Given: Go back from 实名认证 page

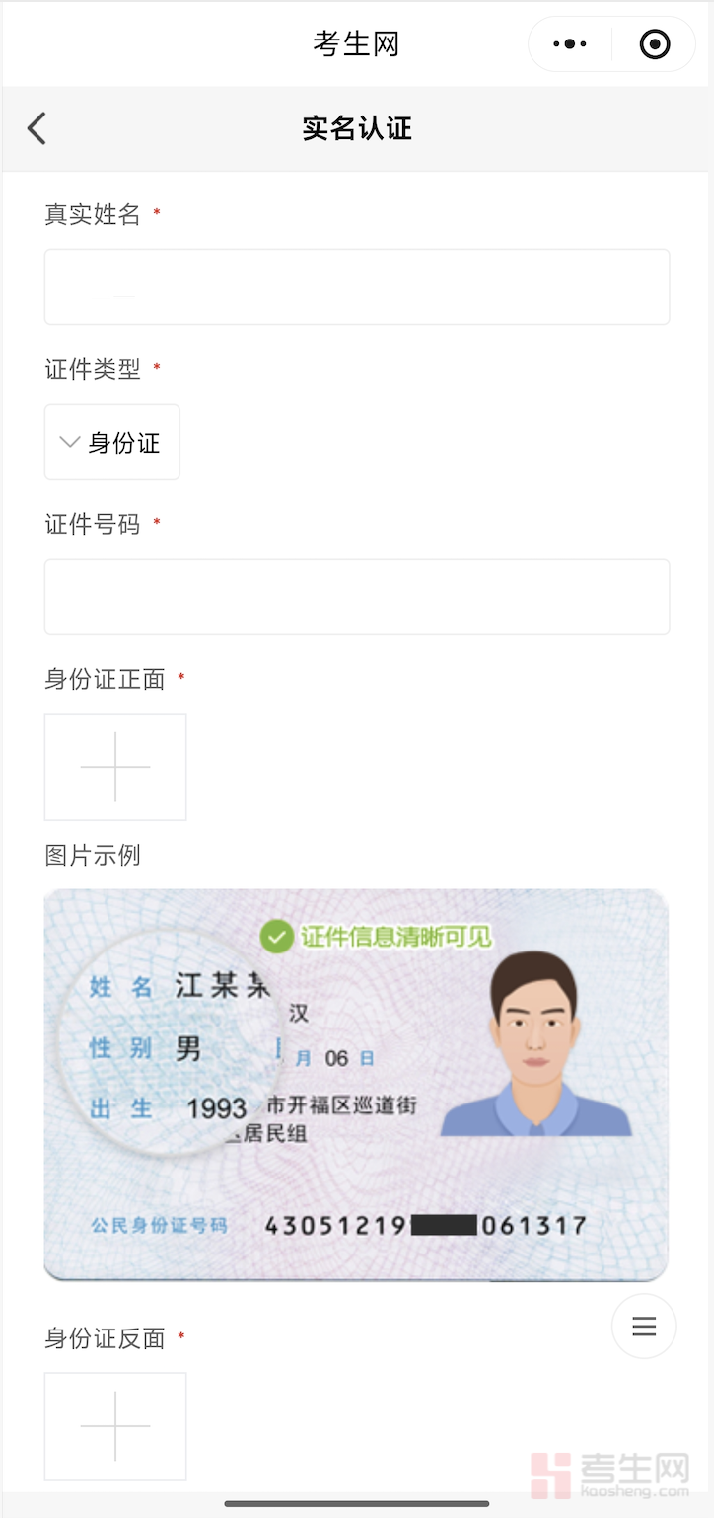Looking at the screenshot, I should [37, 129].
